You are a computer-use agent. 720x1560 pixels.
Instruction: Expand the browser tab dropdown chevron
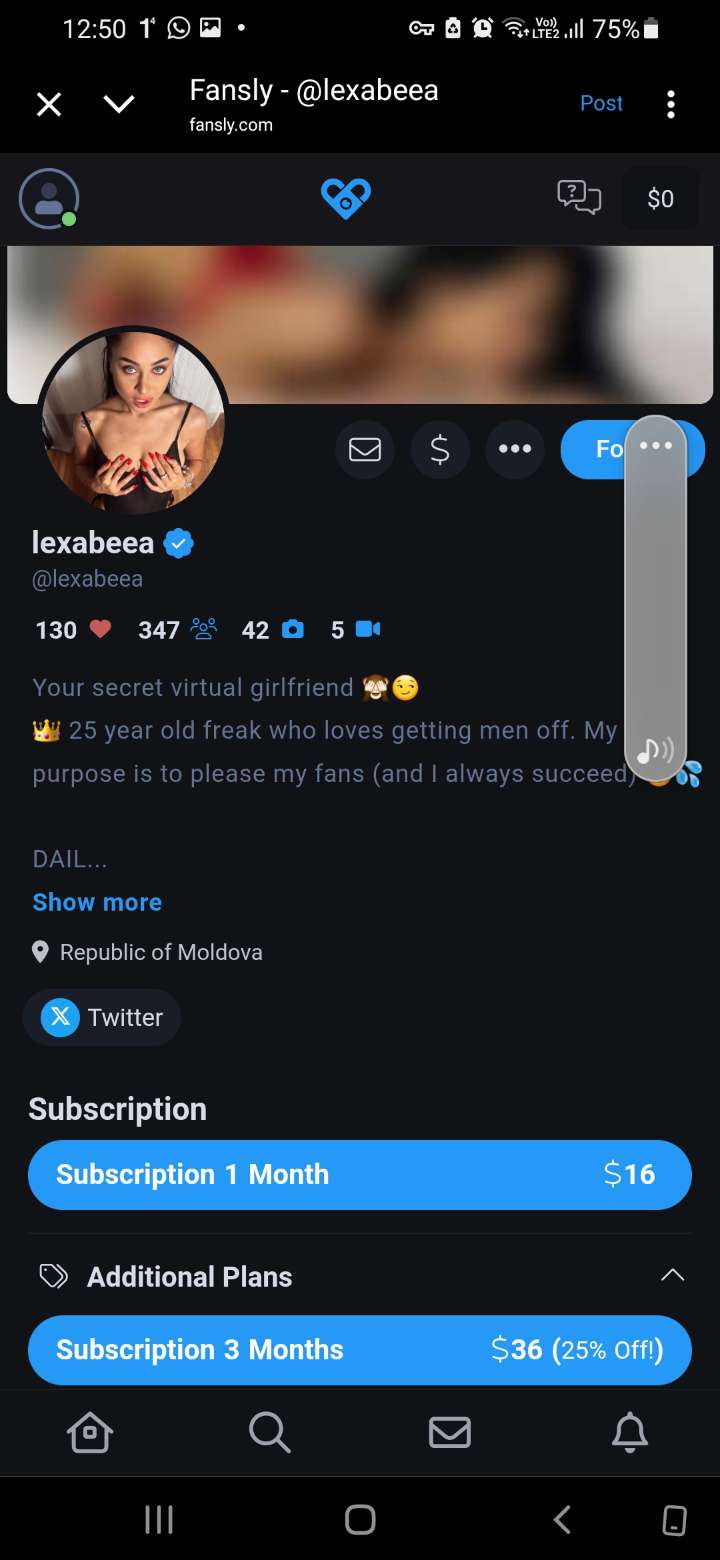(119, 104)
